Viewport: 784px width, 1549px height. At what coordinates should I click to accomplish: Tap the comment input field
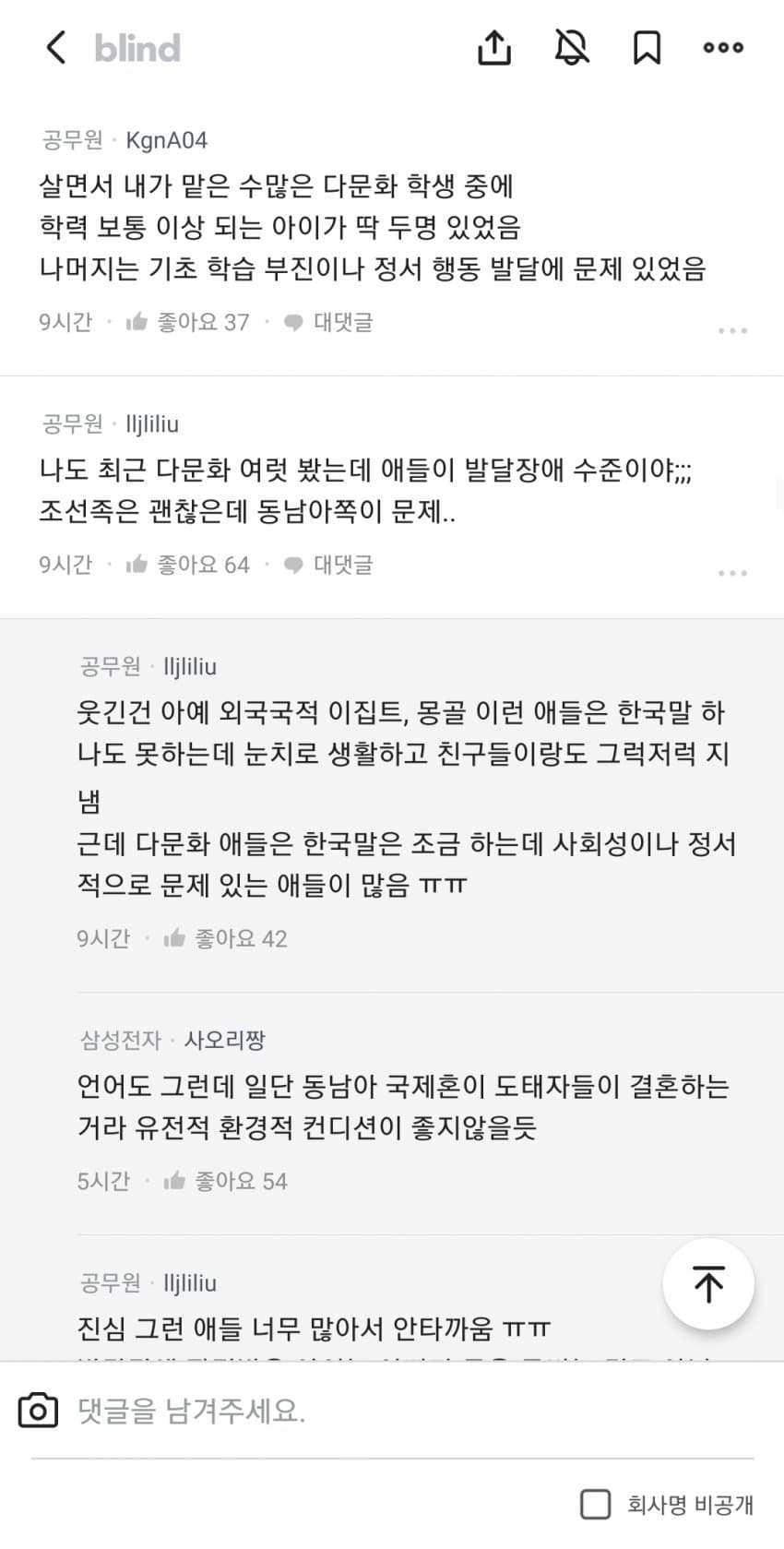tap(387, 1411)
